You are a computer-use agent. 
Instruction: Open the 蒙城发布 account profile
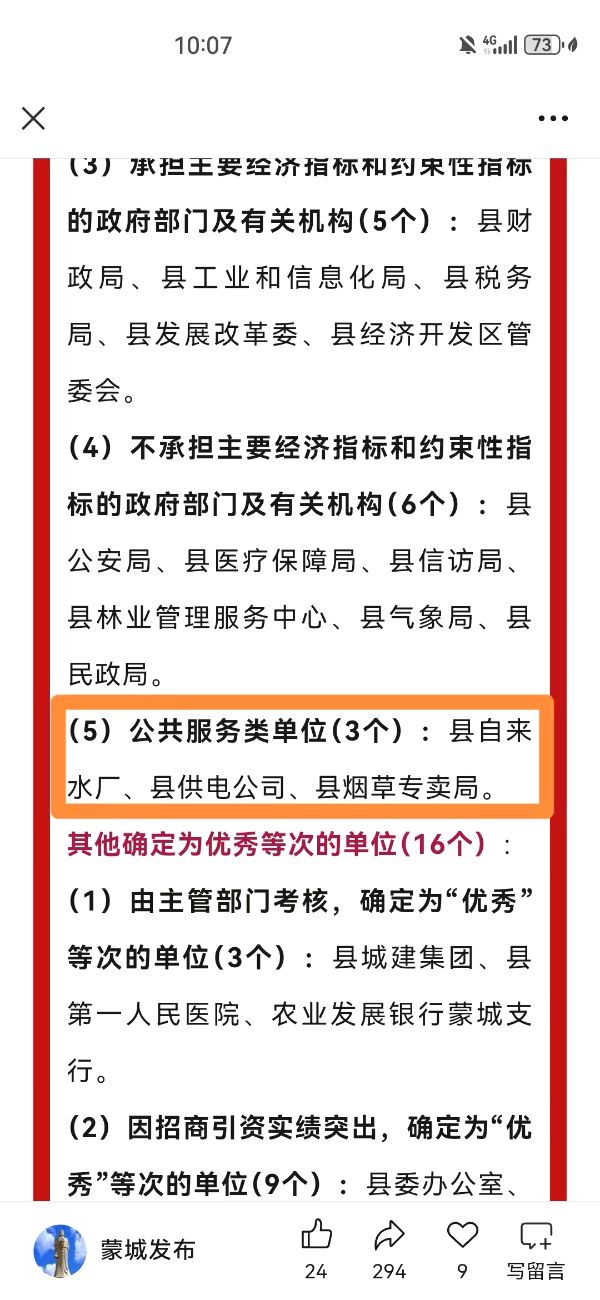tap(115, 1250)
